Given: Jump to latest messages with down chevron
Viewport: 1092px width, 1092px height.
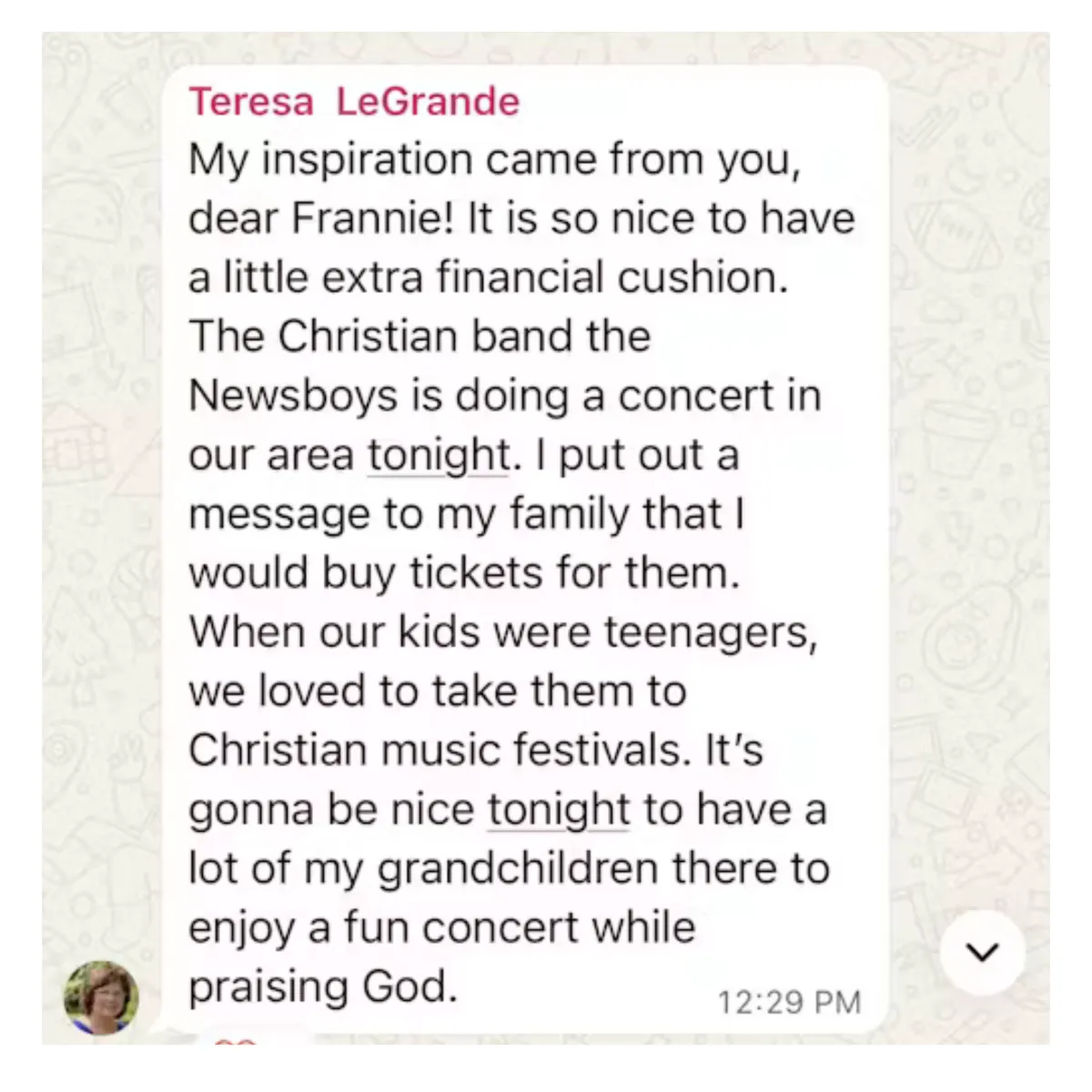Looking at the screenshot, I should click(x=981, y=952).
